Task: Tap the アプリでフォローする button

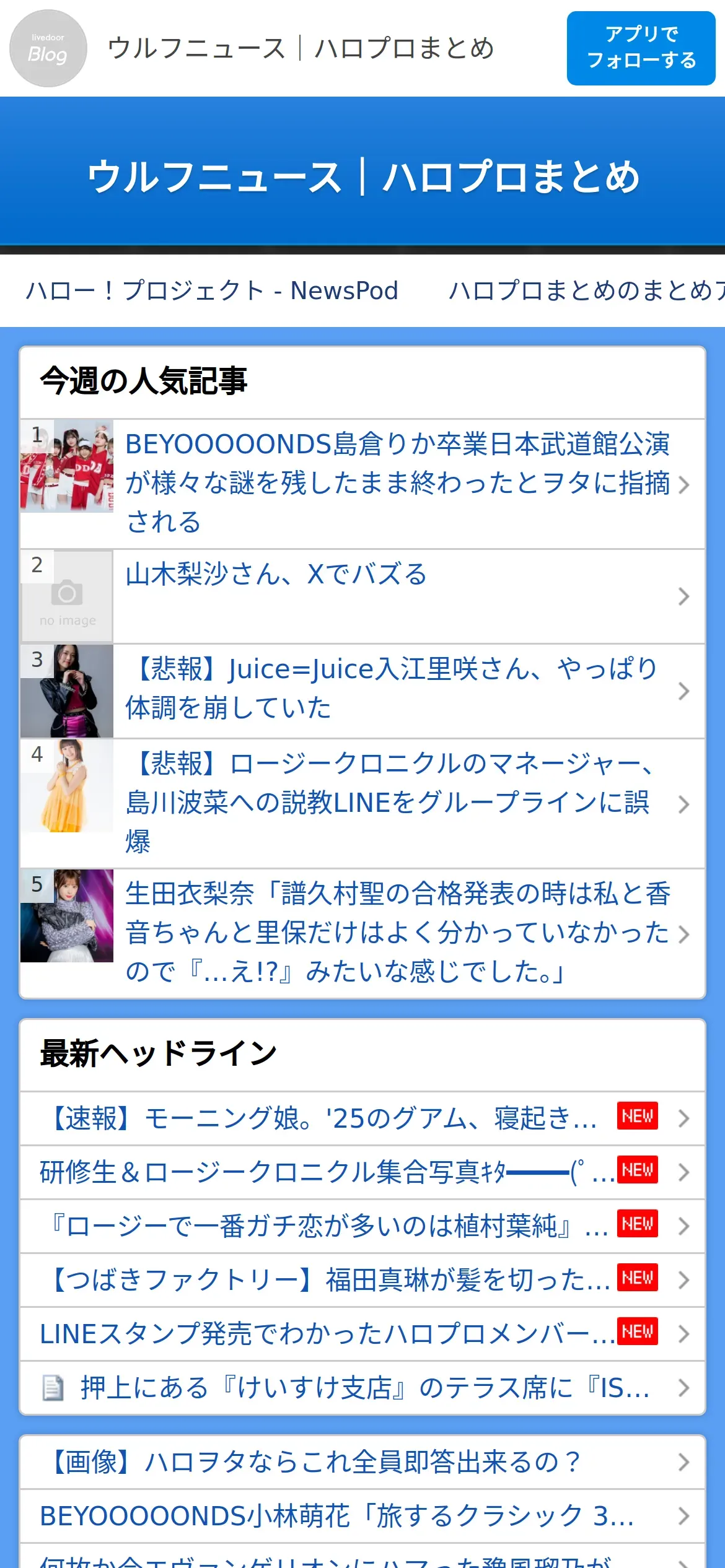Action: [641, 48]
